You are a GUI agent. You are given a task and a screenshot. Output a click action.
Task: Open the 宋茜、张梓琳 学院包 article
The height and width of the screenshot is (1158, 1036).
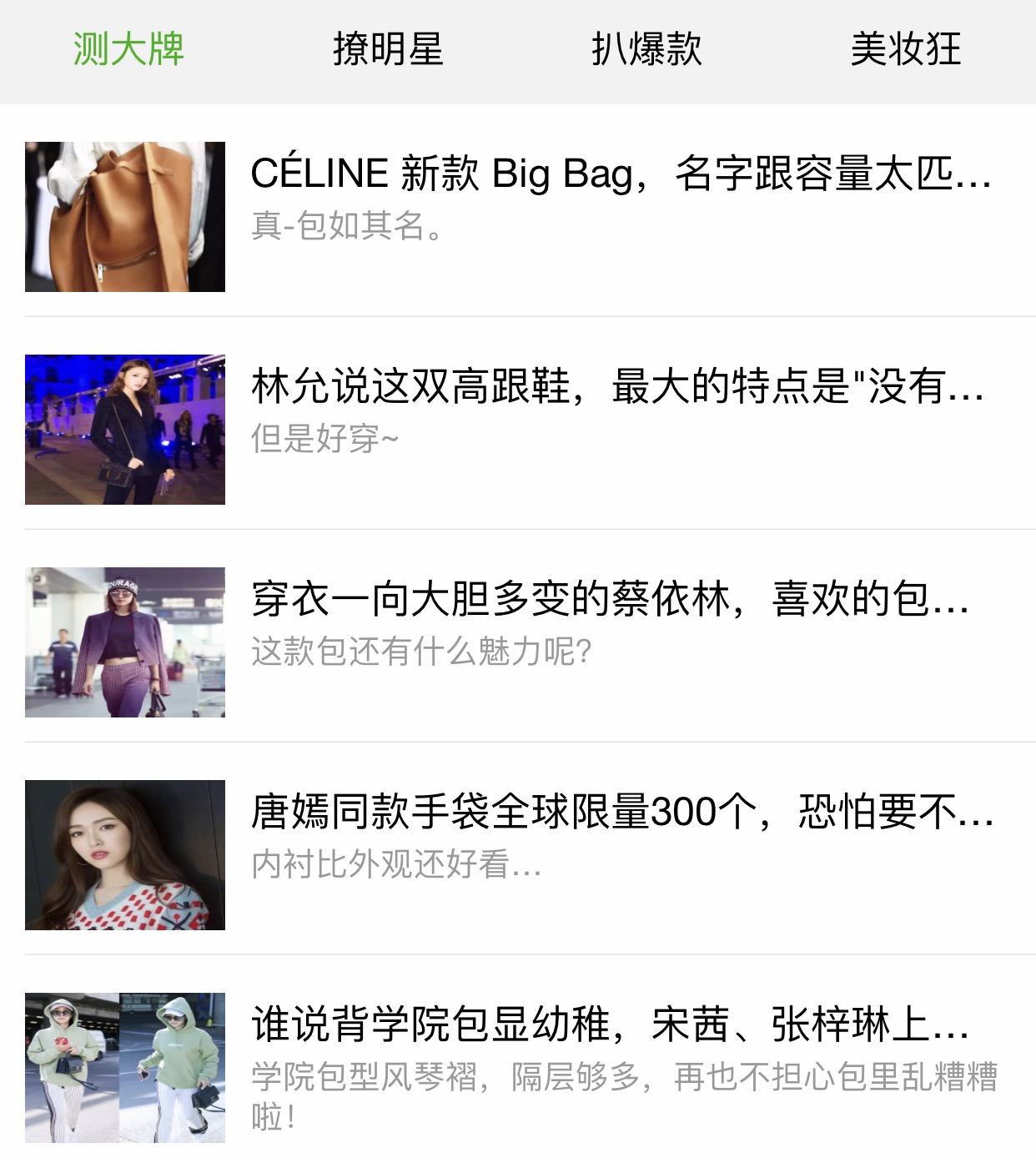[617, 1032]
